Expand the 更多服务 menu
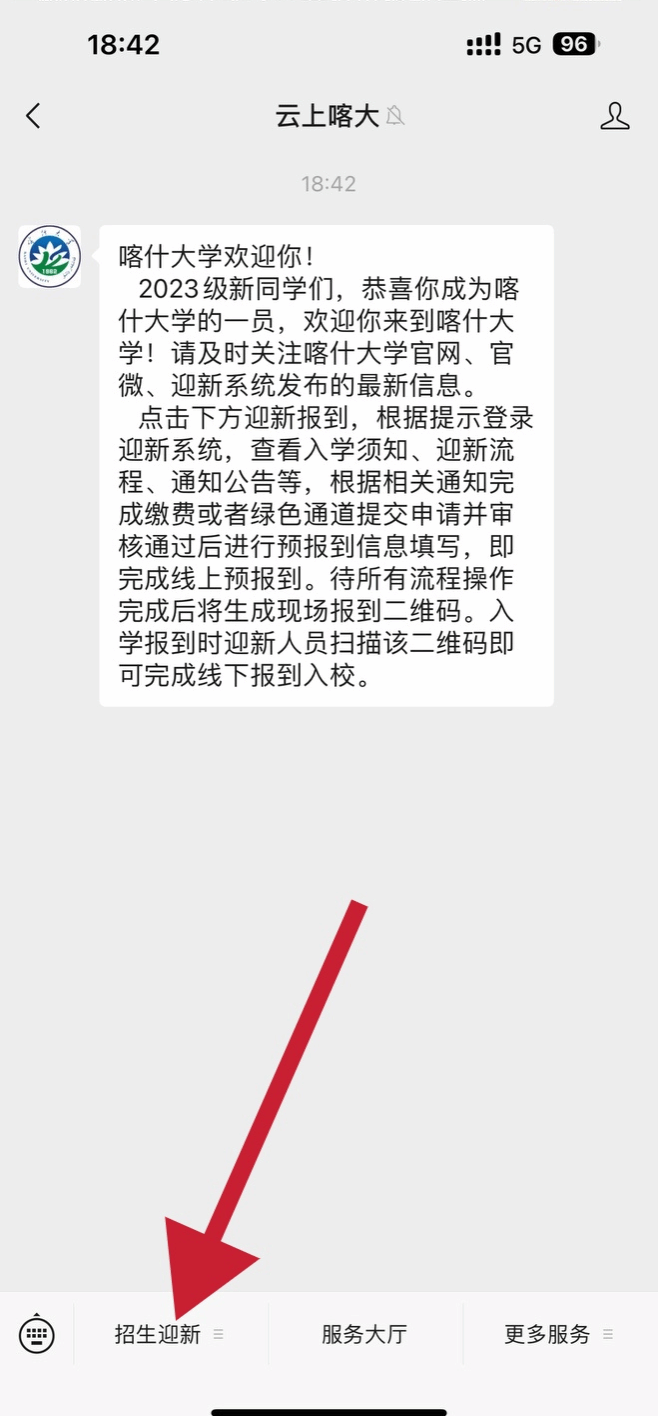The width and height of the screenshot is (660, 1417). click(x=558, y=1334)
